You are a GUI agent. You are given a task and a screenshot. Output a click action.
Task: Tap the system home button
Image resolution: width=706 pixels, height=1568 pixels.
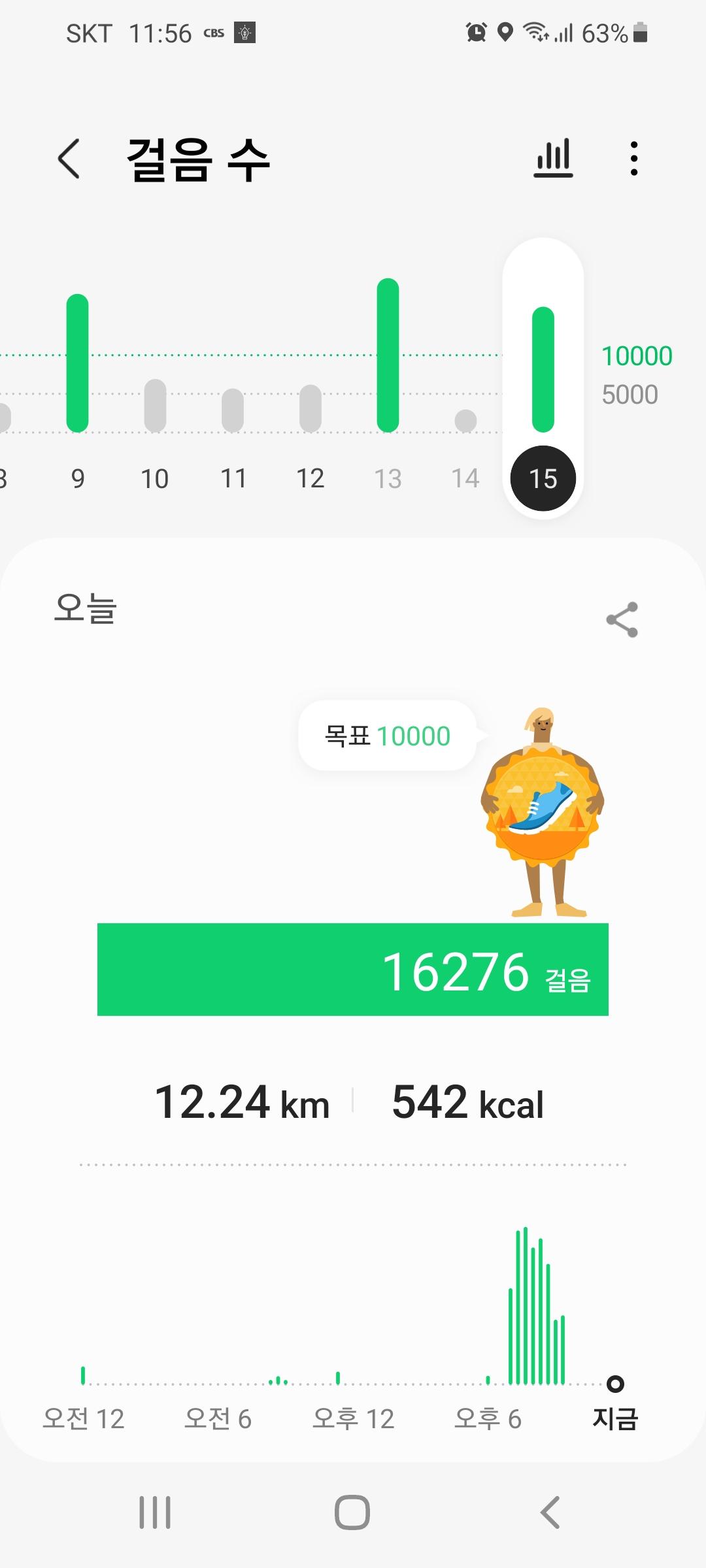point(352,1512)
